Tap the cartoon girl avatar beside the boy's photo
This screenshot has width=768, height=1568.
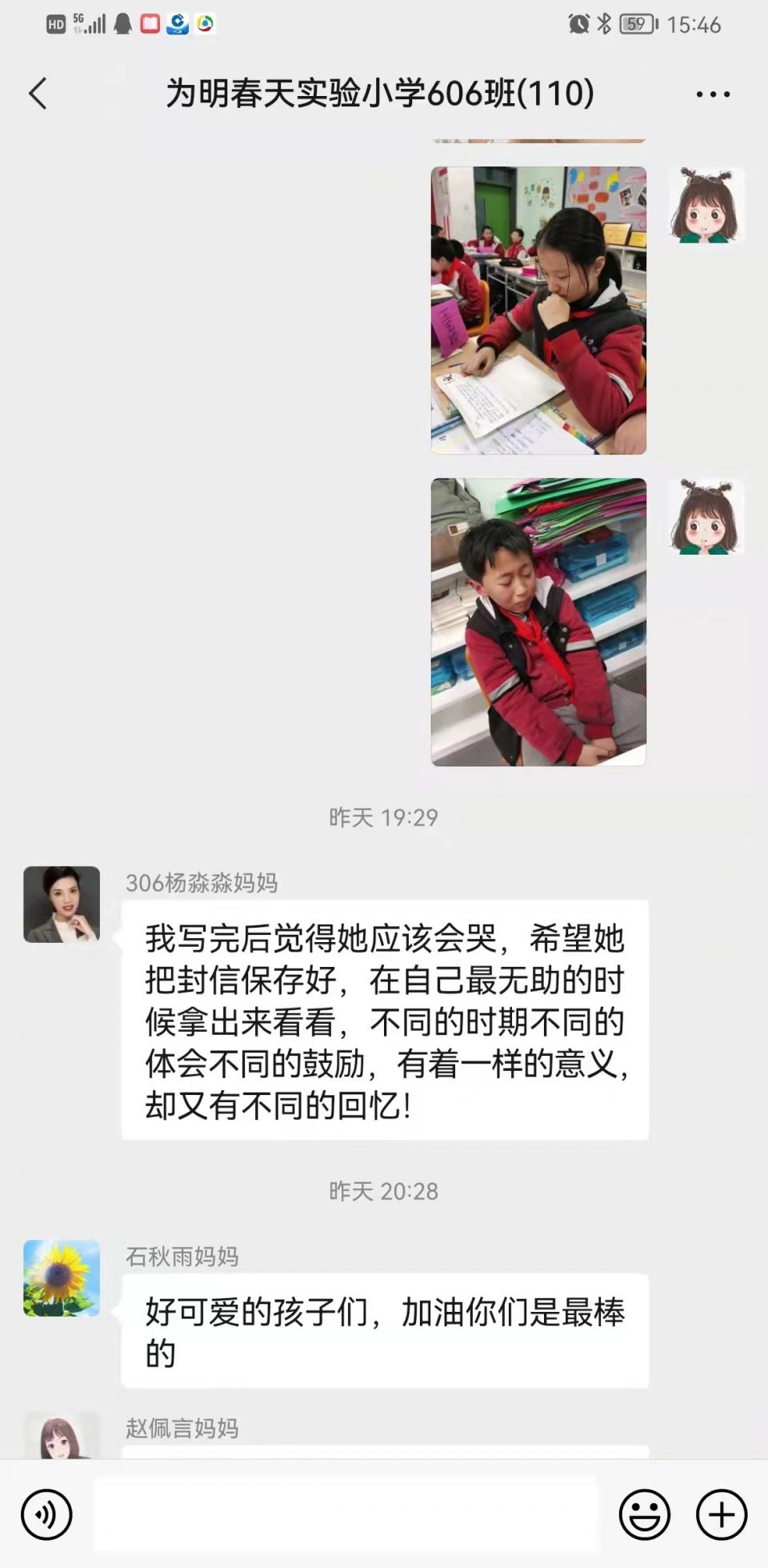706,517
